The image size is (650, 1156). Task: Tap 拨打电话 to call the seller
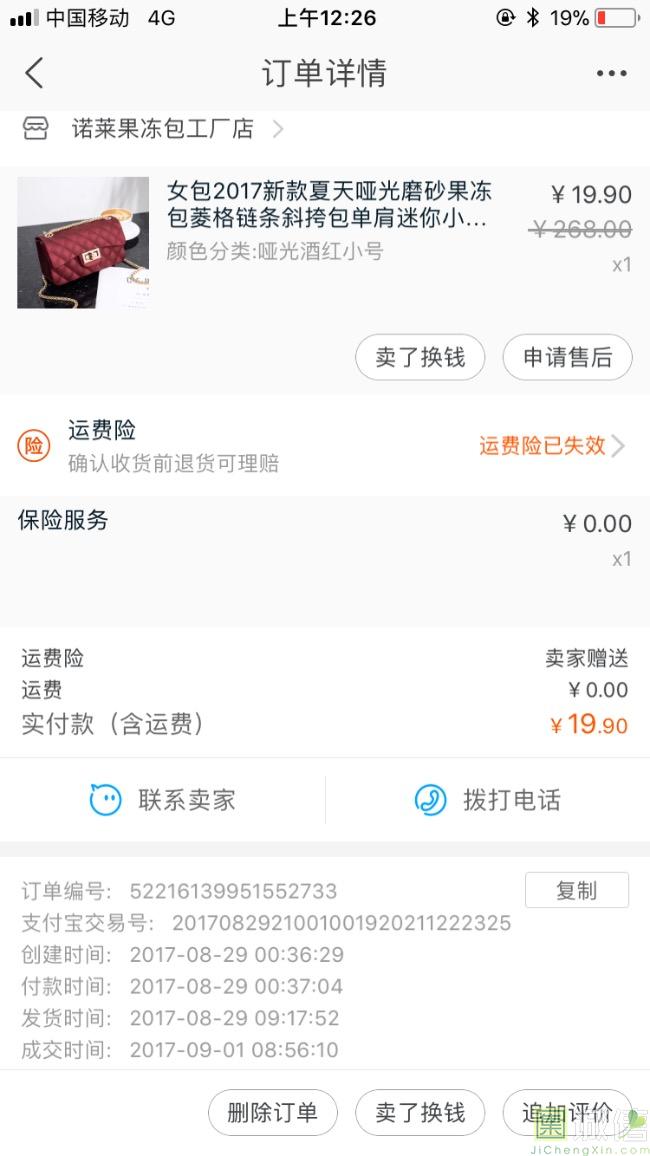[488, 800]
